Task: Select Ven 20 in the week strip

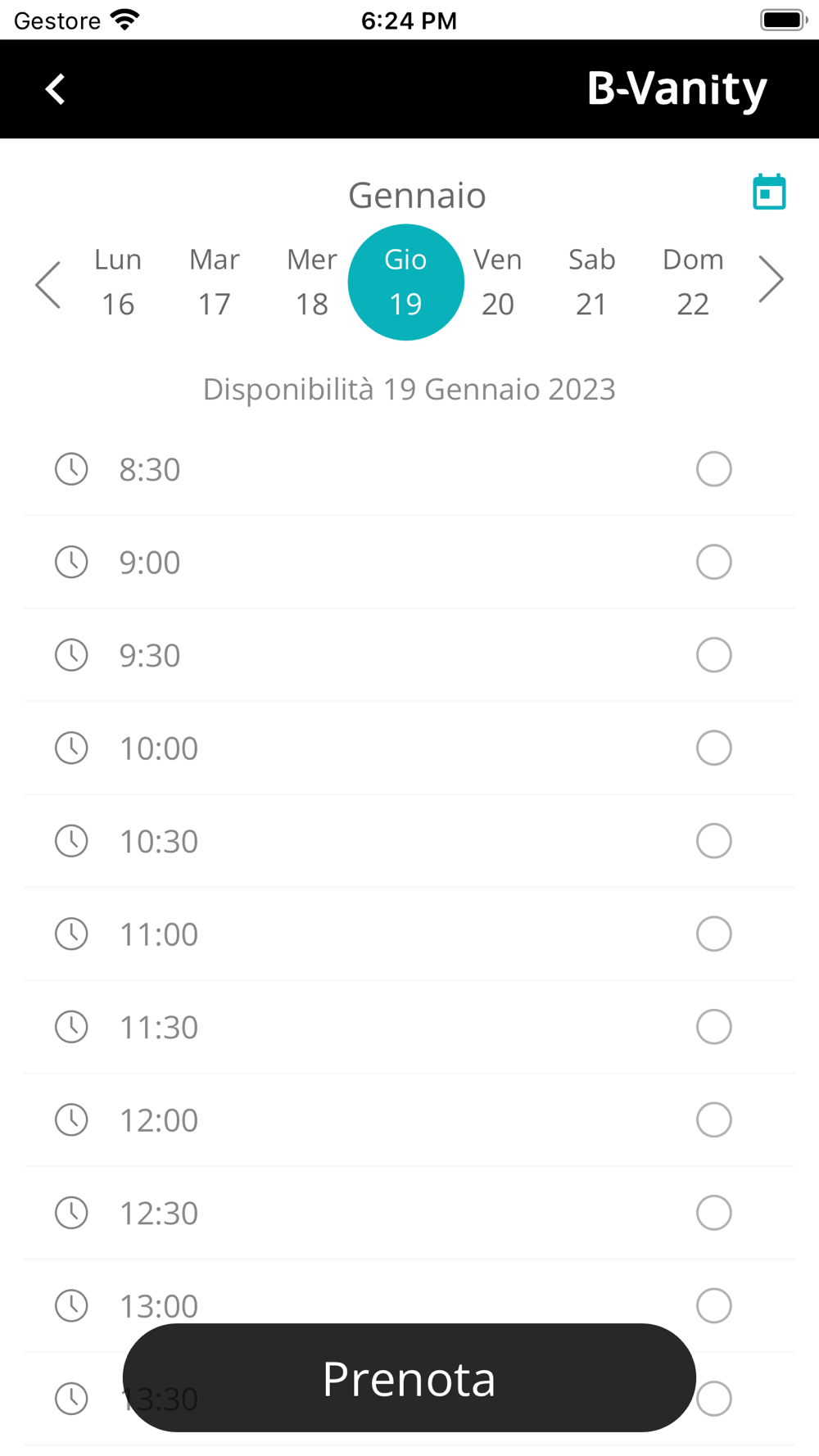Action: [x=498, y=282]
